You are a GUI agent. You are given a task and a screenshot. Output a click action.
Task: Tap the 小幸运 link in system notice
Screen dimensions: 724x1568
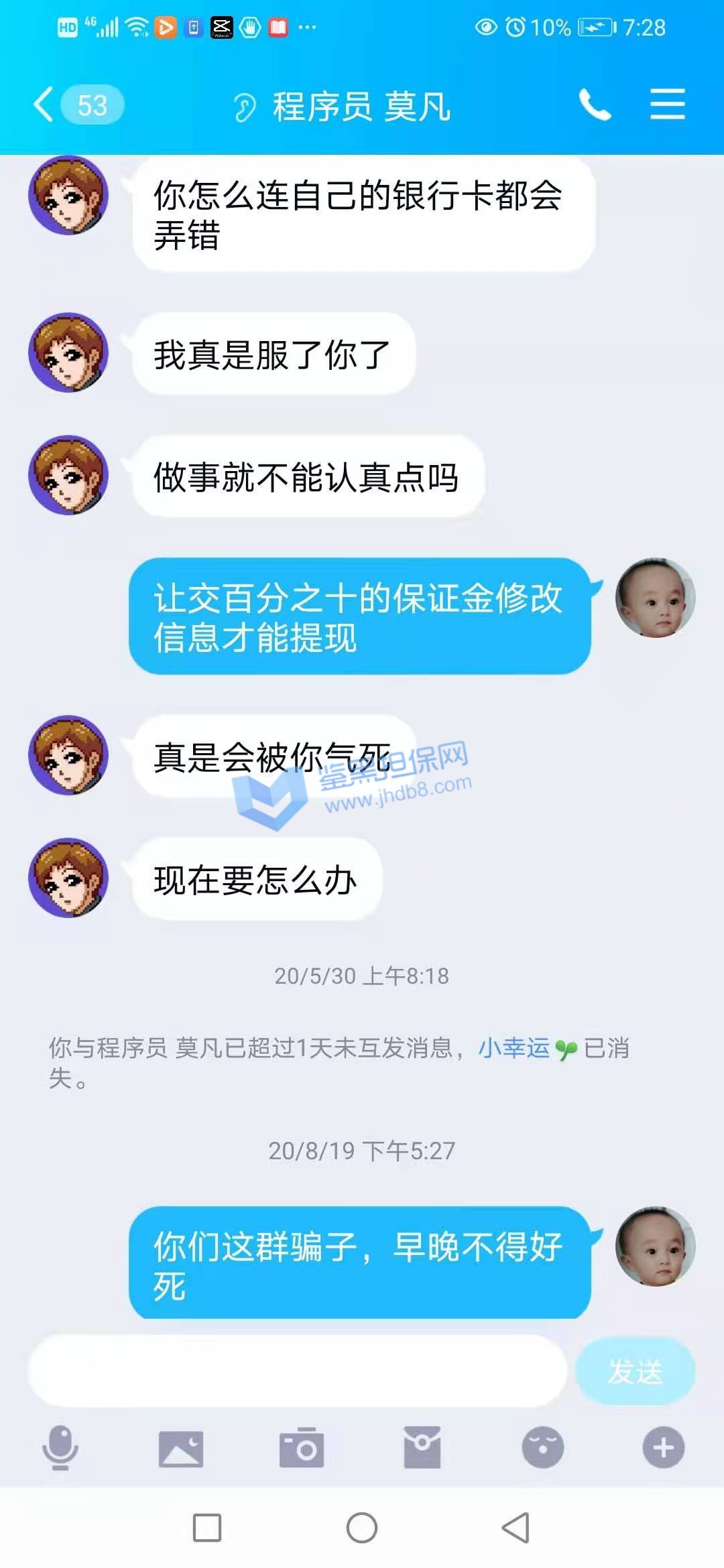click(x=514, y=1048)
